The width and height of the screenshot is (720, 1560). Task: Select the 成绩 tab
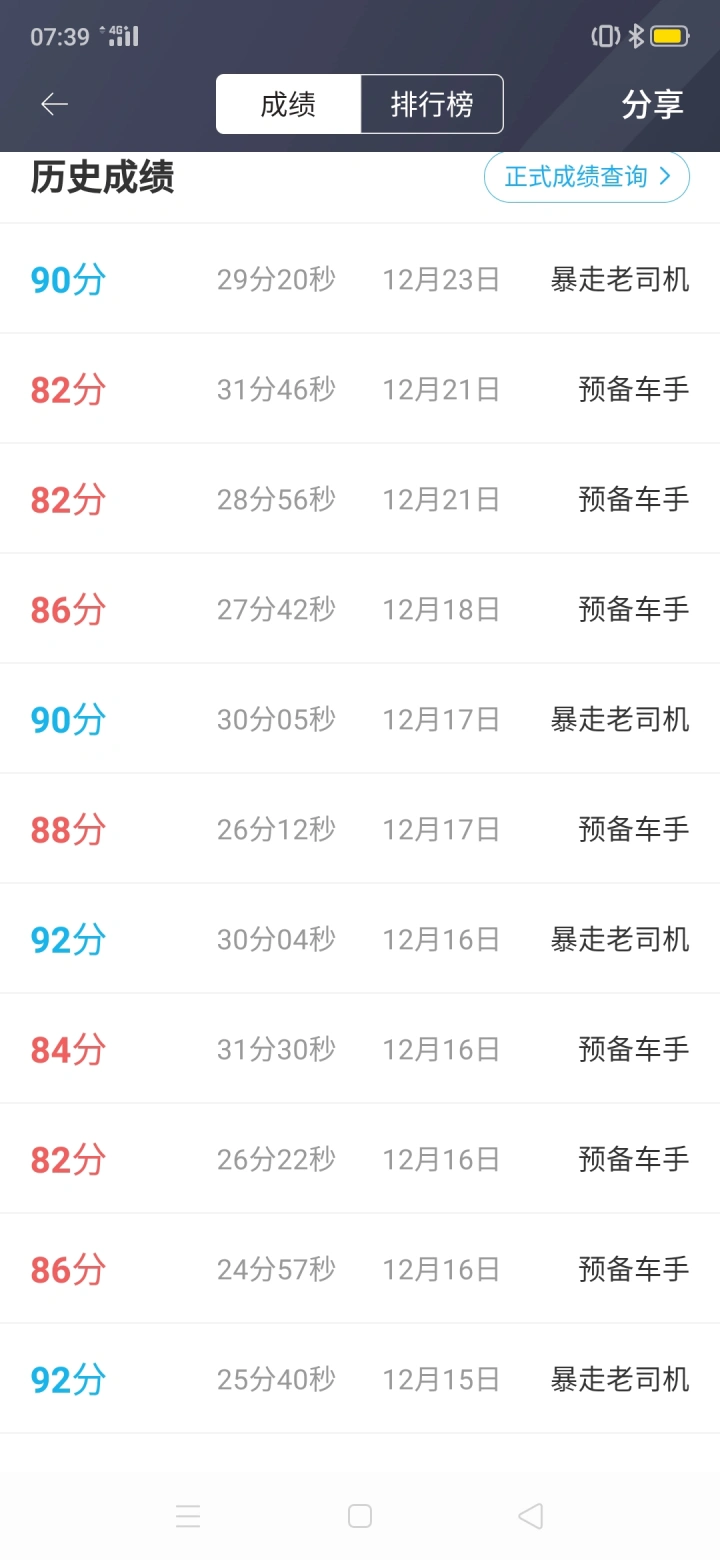pos(288,104)
